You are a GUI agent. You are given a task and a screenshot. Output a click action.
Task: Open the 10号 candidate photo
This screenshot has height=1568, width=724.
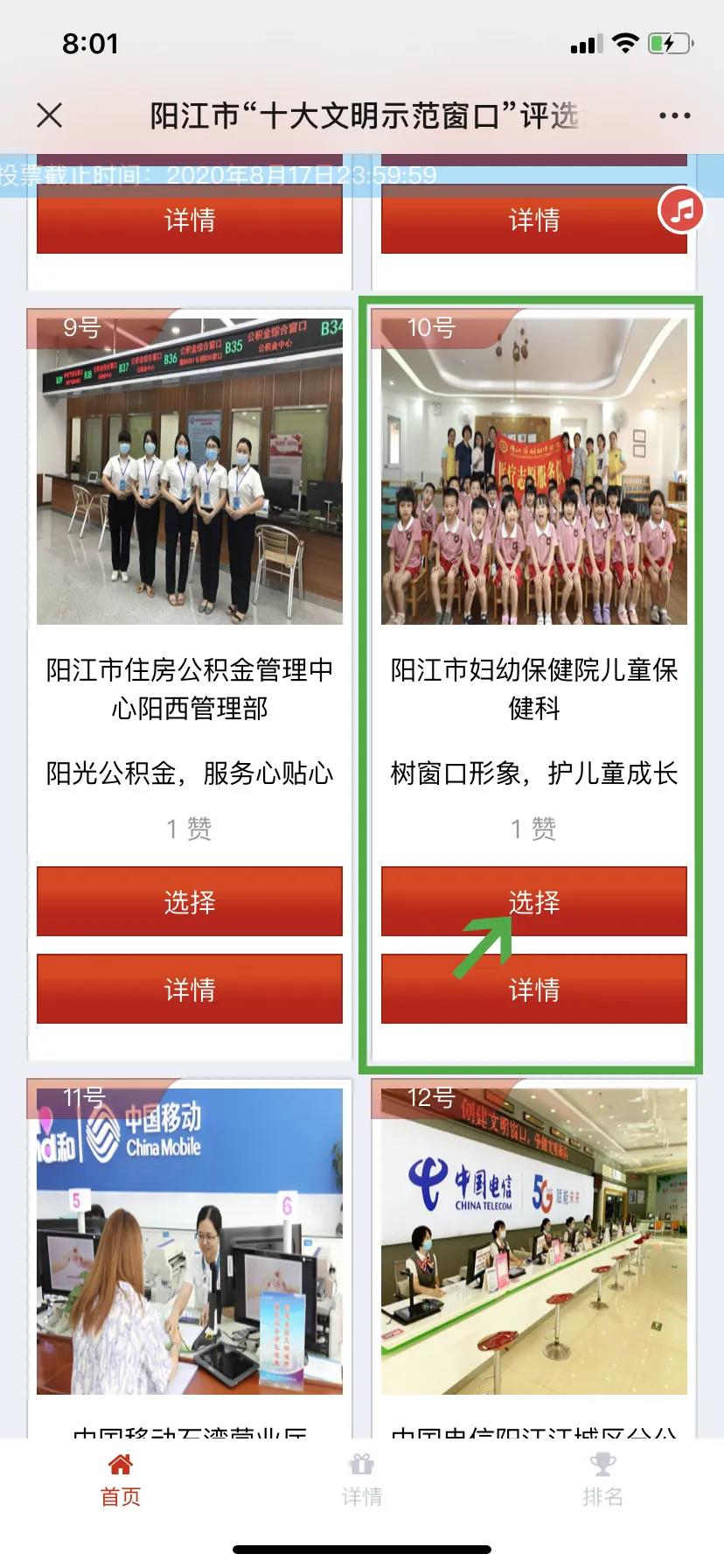pos(533,470)
